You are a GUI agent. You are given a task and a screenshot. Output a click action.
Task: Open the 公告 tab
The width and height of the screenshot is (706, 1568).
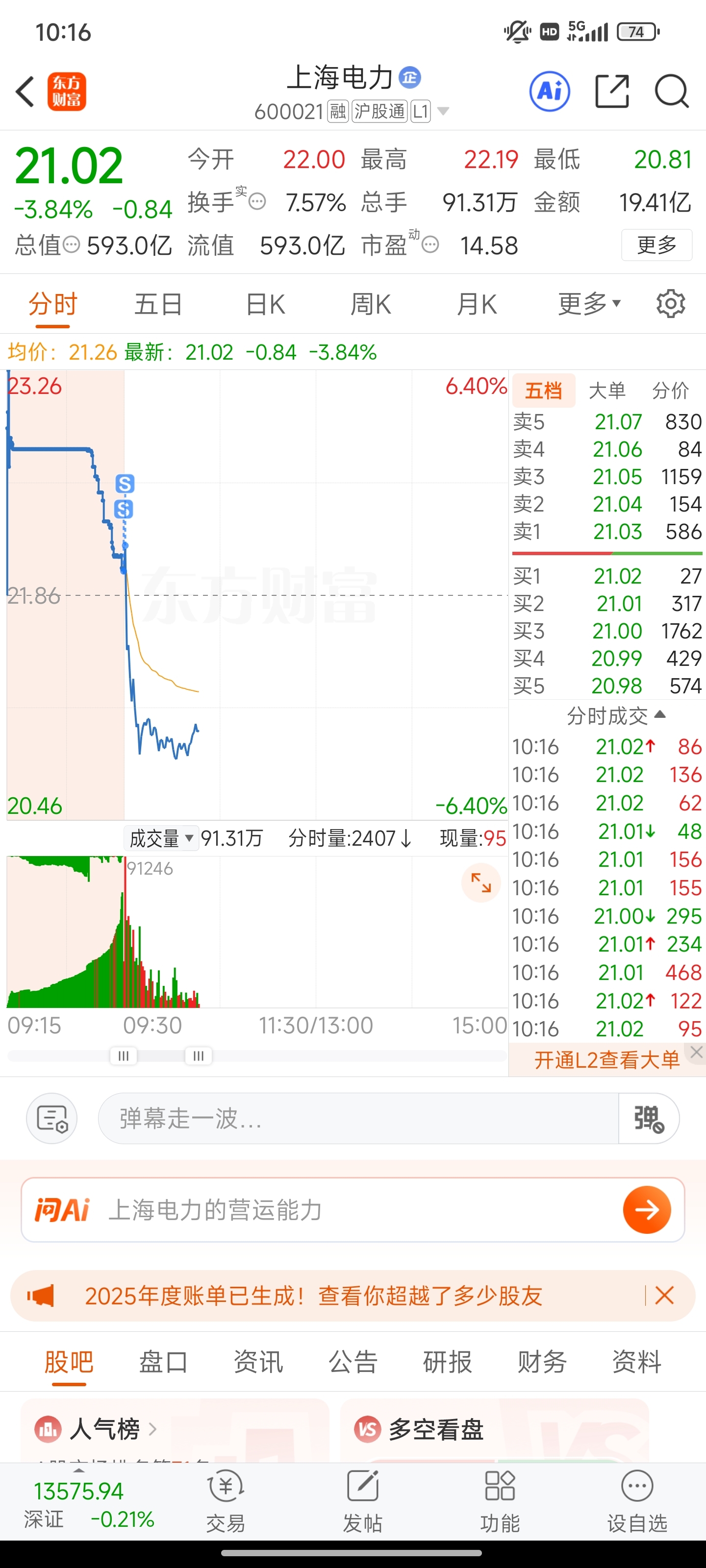(353, 1362)
